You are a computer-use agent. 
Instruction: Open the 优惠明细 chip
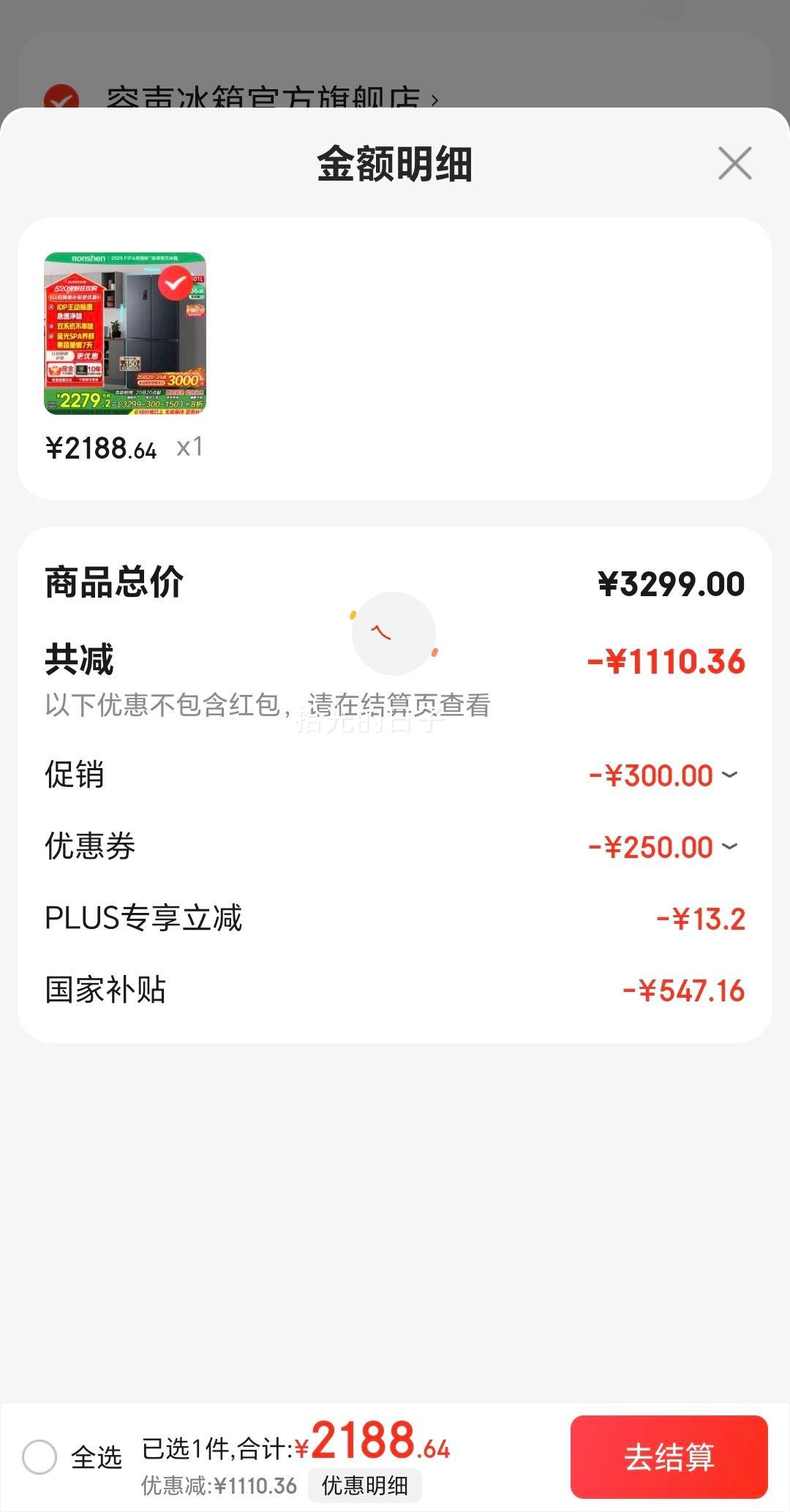click(364, 1485)
